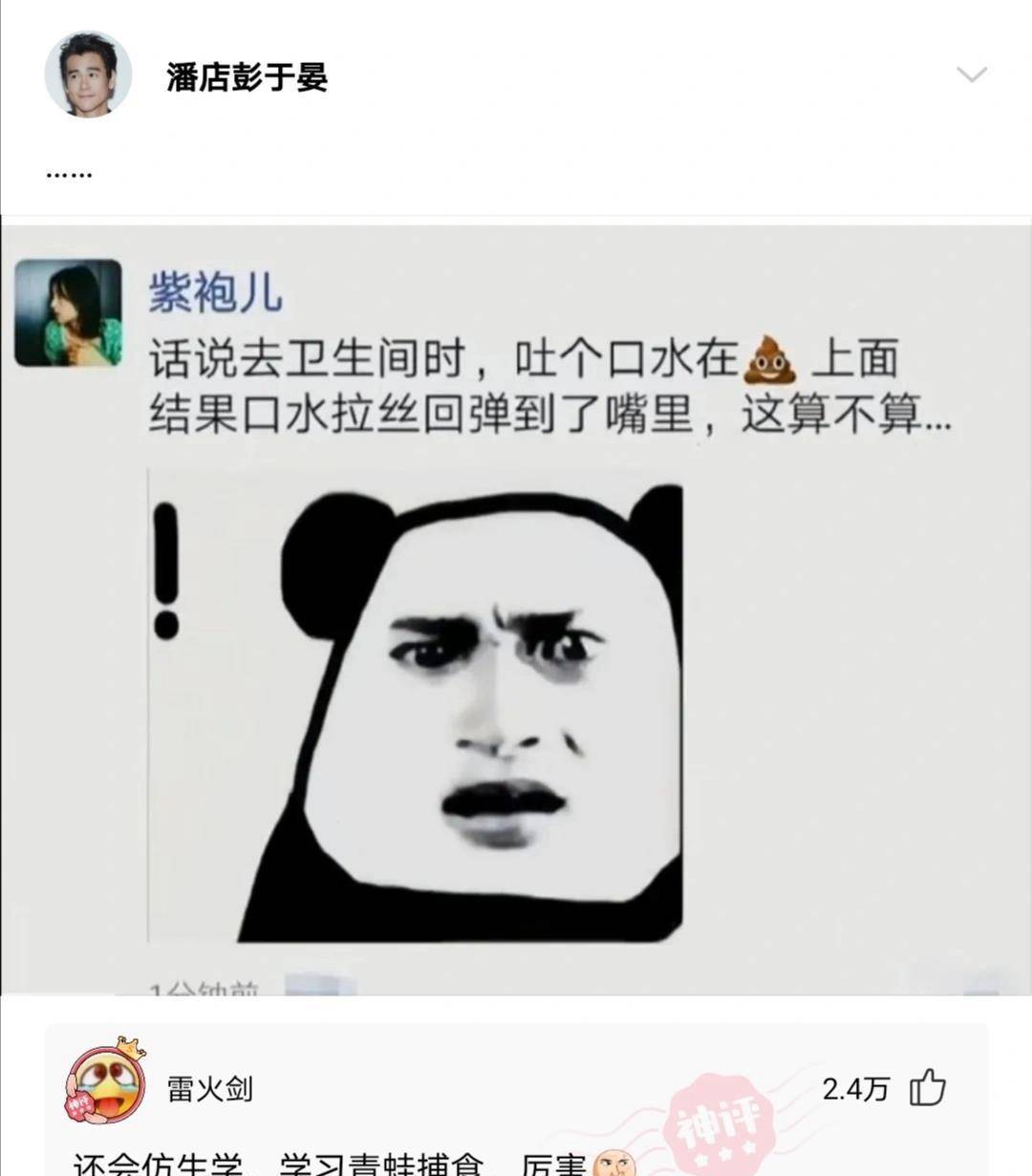Click 潘店彭于晏's profile picture
This screenshot has width=1032, height=1176.
click(89, 74)
